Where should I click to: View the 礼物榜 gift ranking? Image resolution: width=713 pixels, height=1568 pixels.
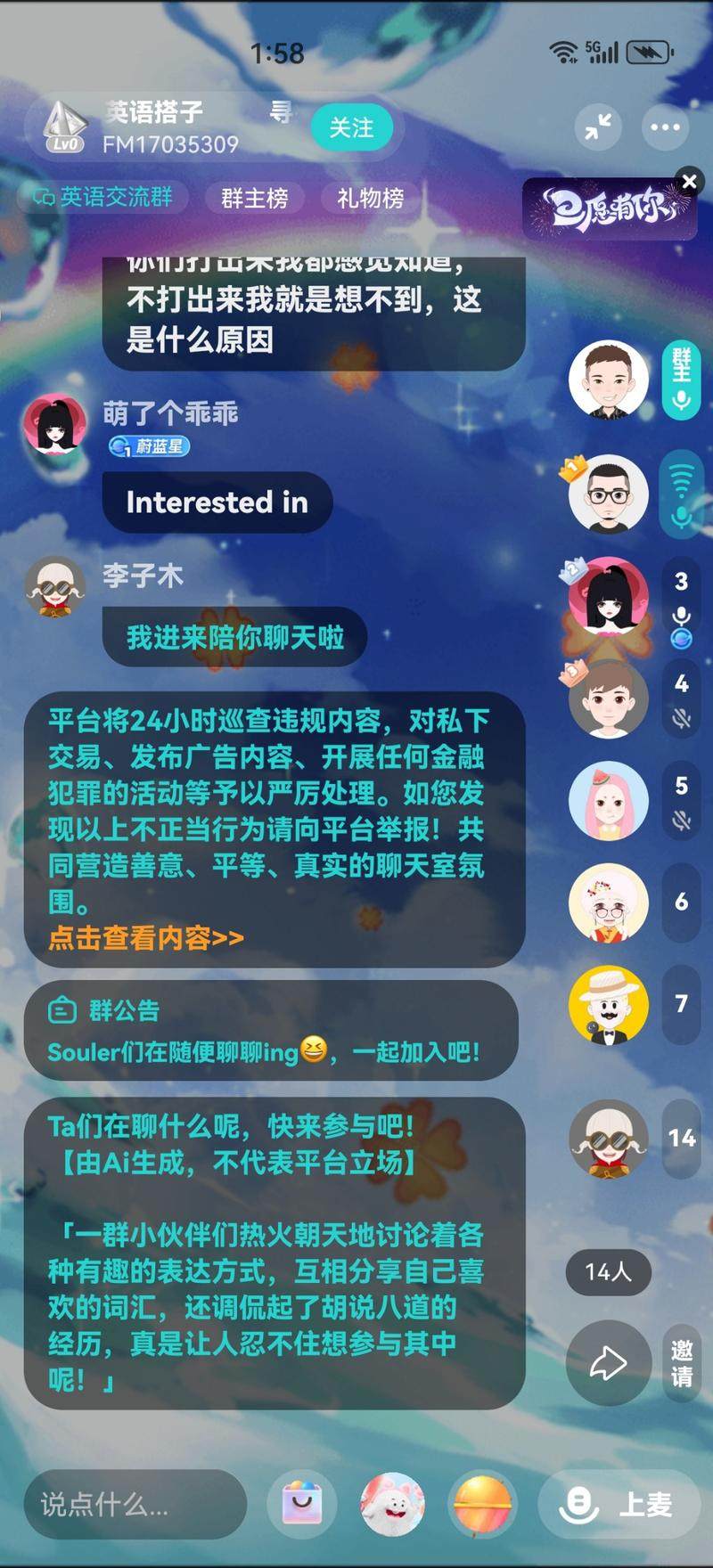pyautogui.click(x=370, y=198)
